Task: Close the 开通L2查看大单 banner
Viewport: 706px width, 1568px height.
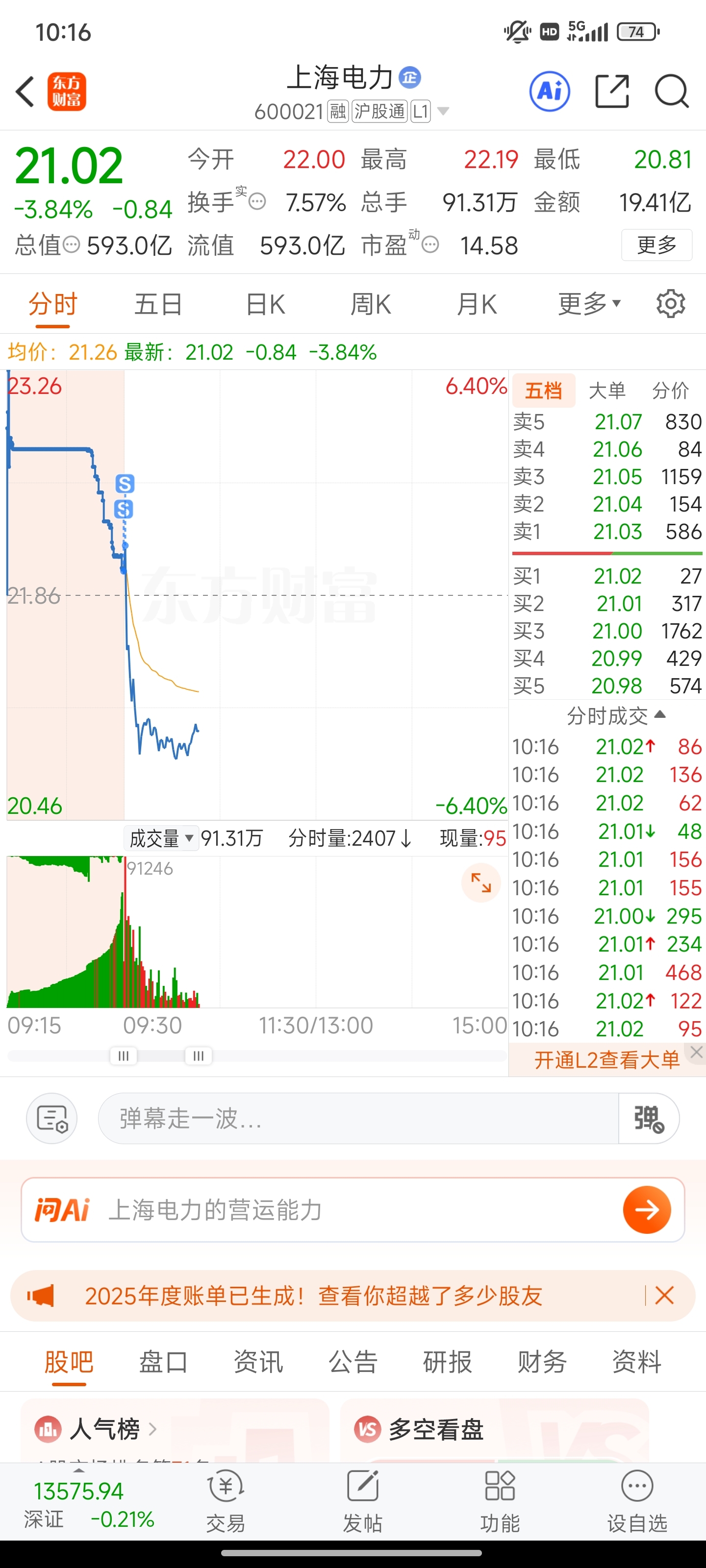Action: [x=697, y=1052]
